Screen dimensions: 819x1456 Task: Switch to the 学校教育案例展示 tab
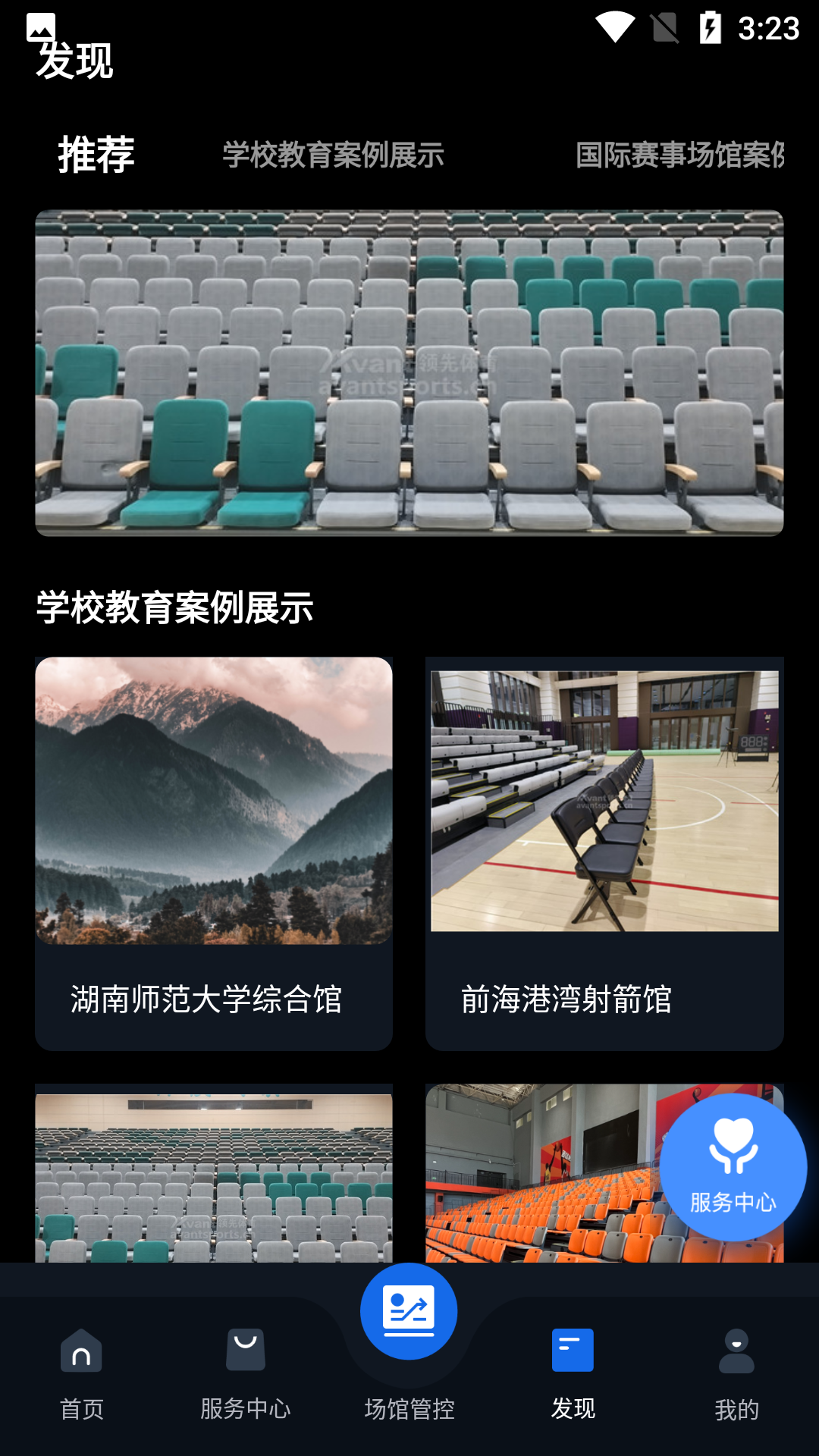332,154
